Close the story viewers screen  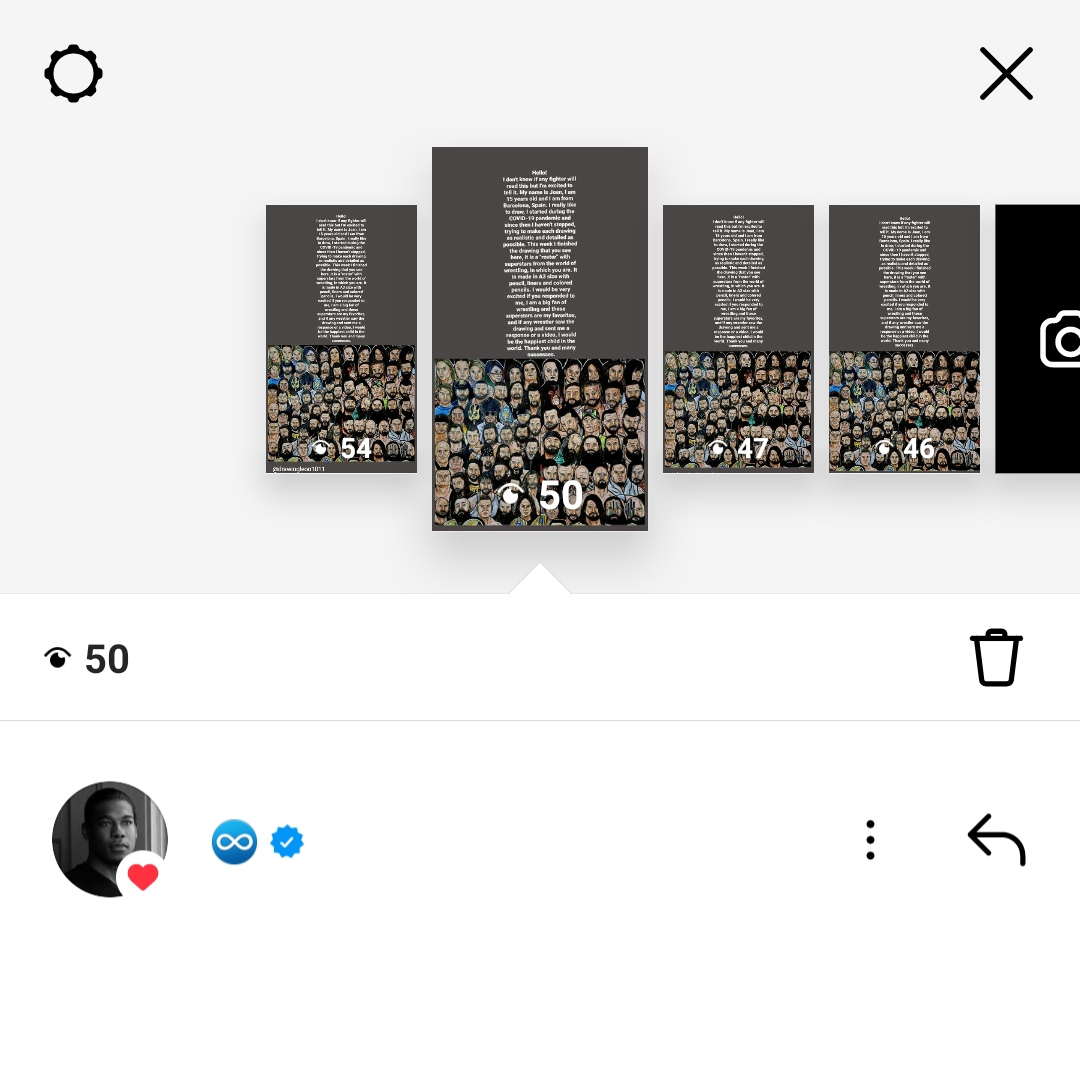(1006, 74)
